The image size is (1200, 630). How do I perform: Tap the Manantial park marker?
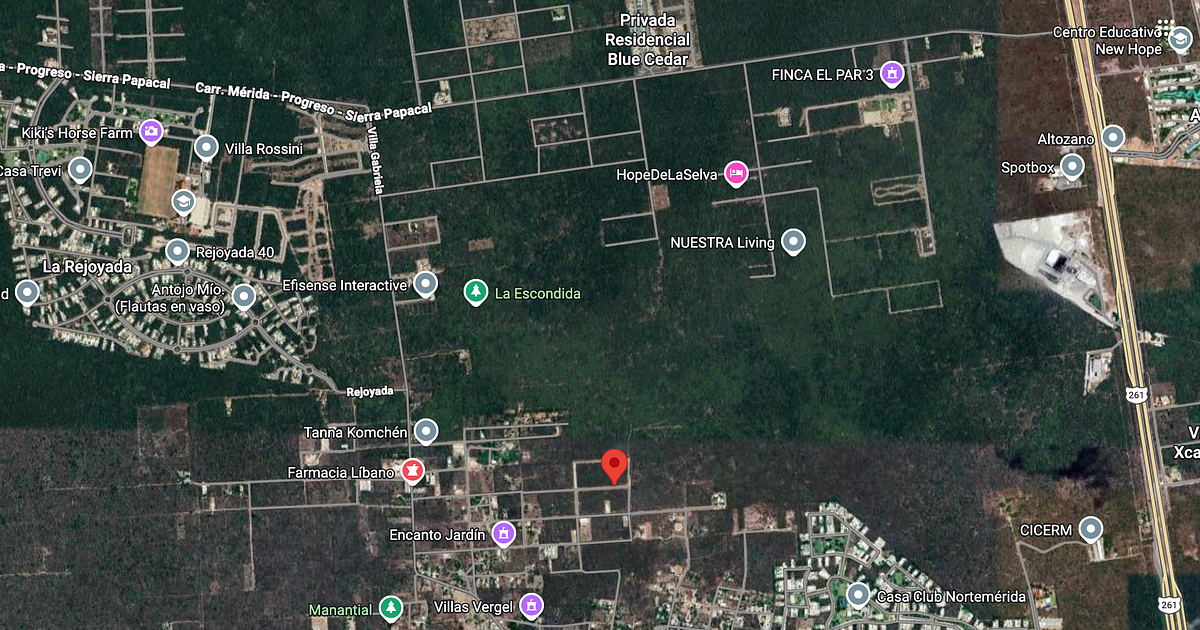point(390,608)
